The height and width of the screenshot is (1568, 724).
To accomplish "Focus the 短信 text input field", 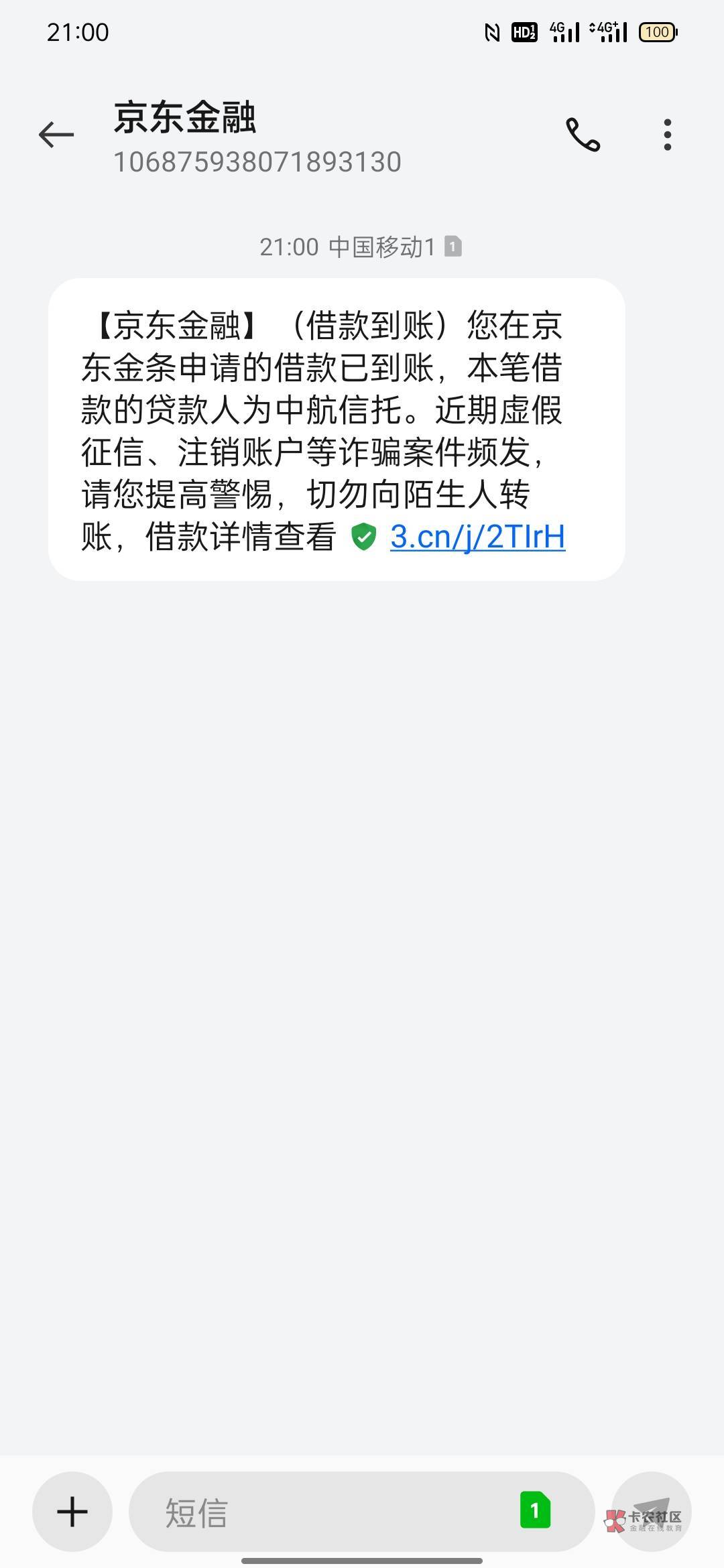I will click(322, 1512).
